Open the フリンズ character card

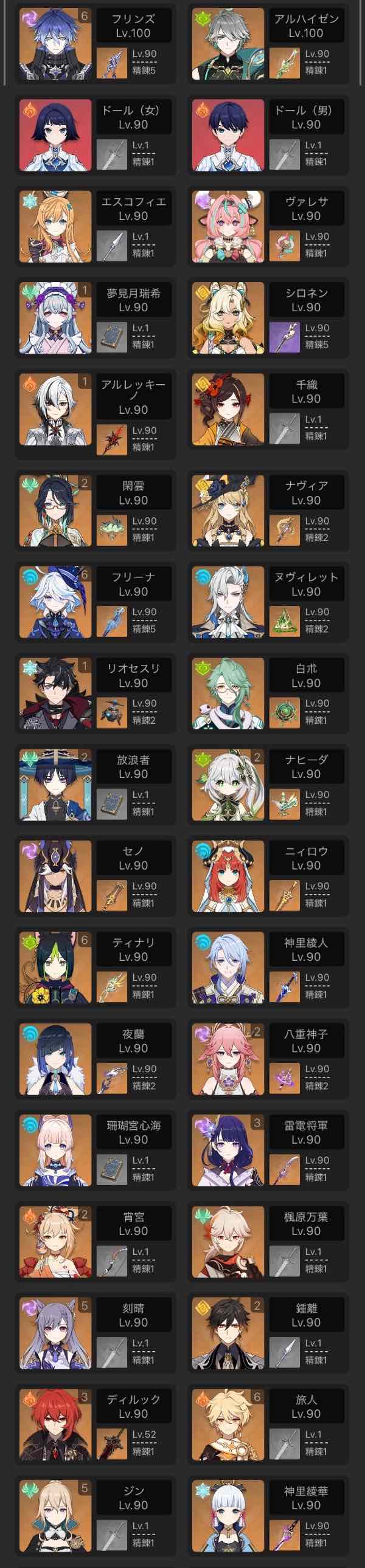[x=95, y=44]
